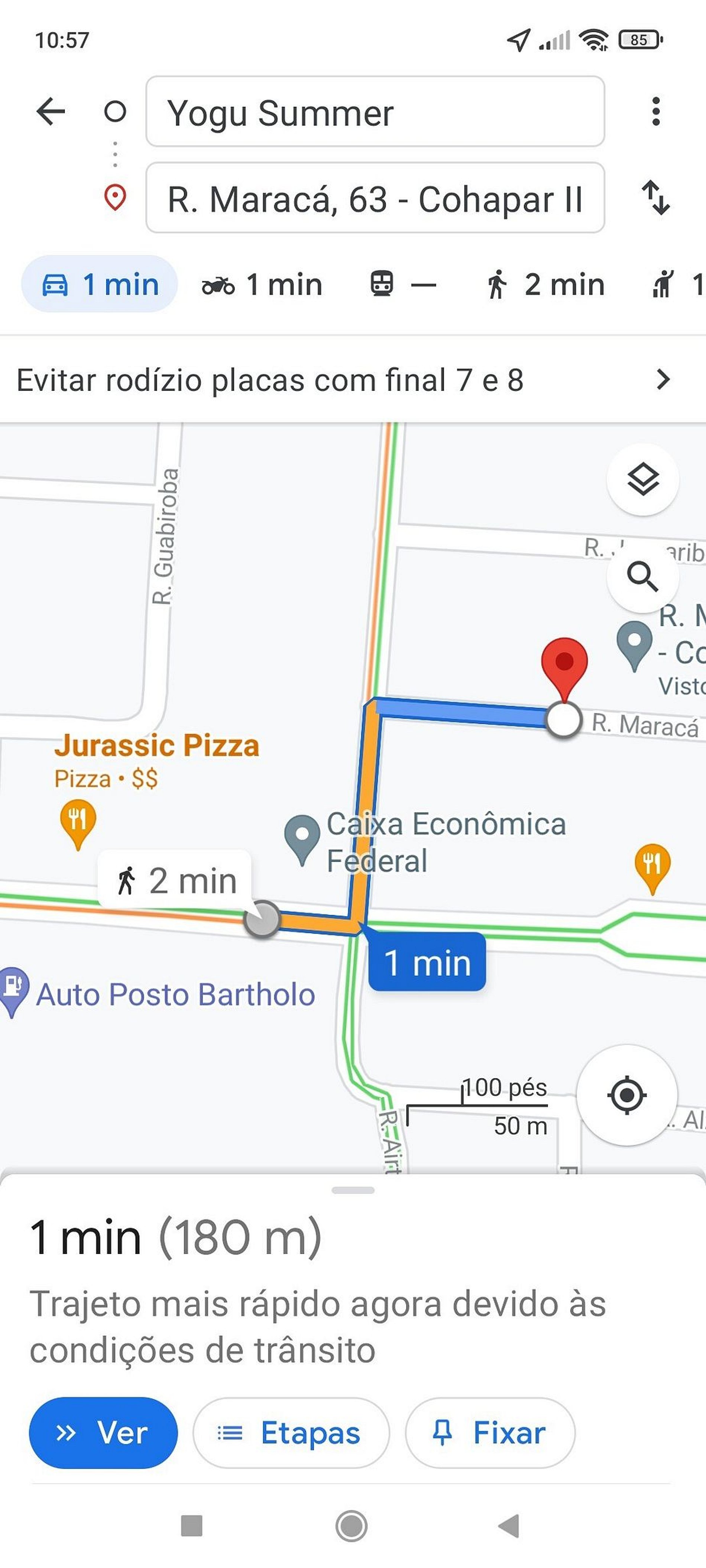Screen dimensions: 706x1568
Task: Swap start and destination locations
Action: 655,198
